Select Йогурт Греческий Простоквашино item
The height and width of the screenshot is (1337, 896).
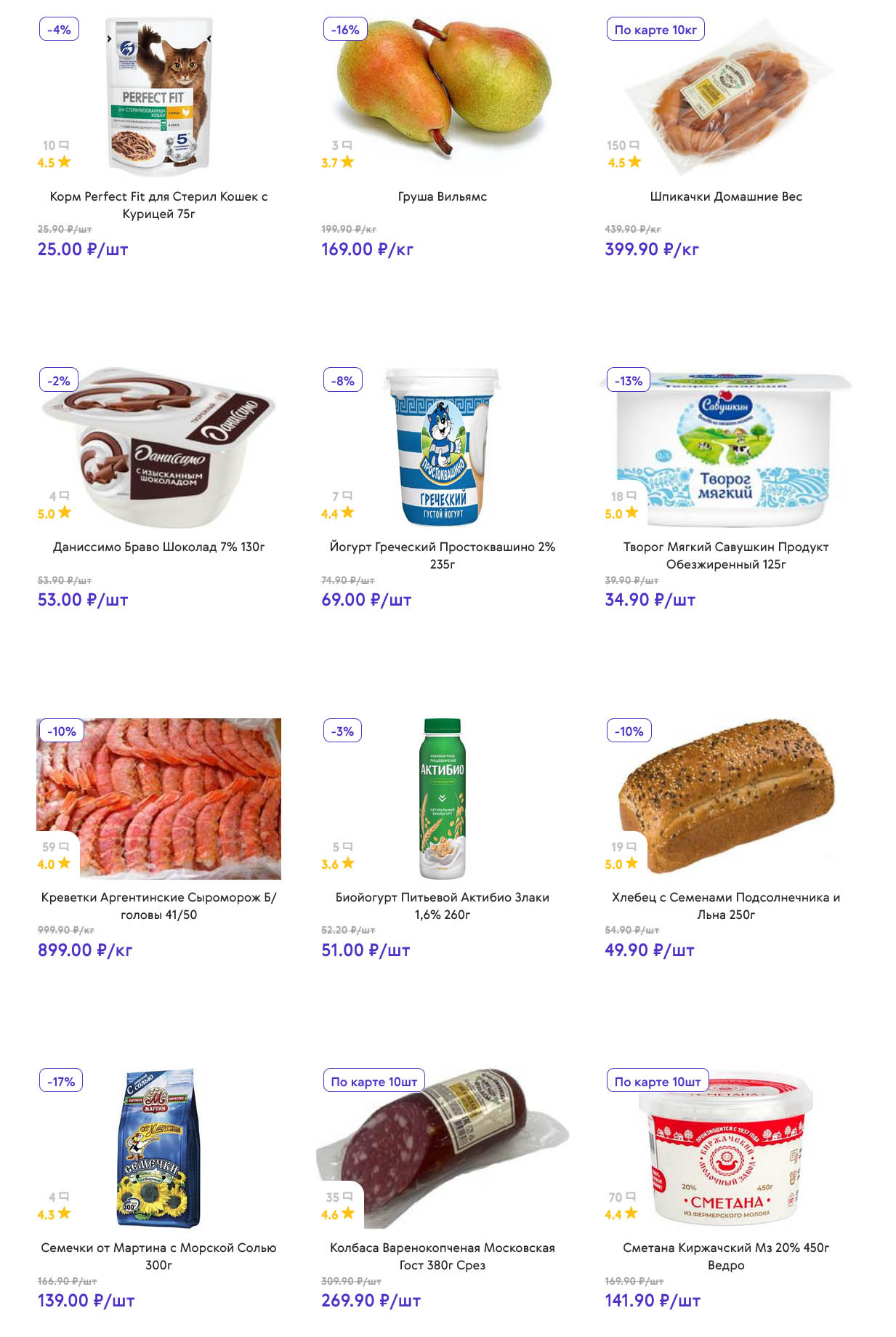442,555
